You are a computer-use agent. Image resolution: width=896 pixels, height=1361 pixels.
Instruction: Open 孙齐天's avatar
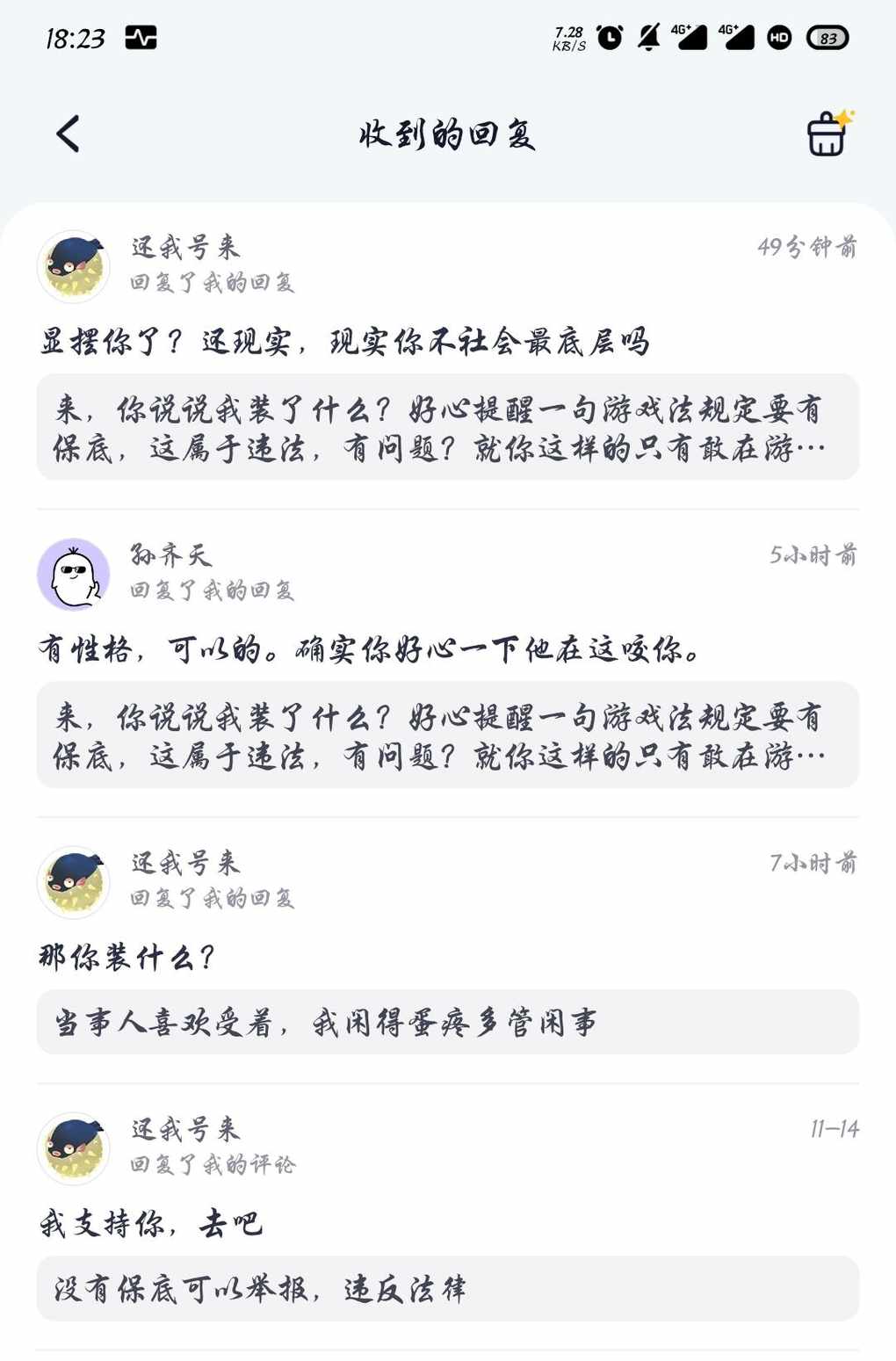[x=74, y=574]
